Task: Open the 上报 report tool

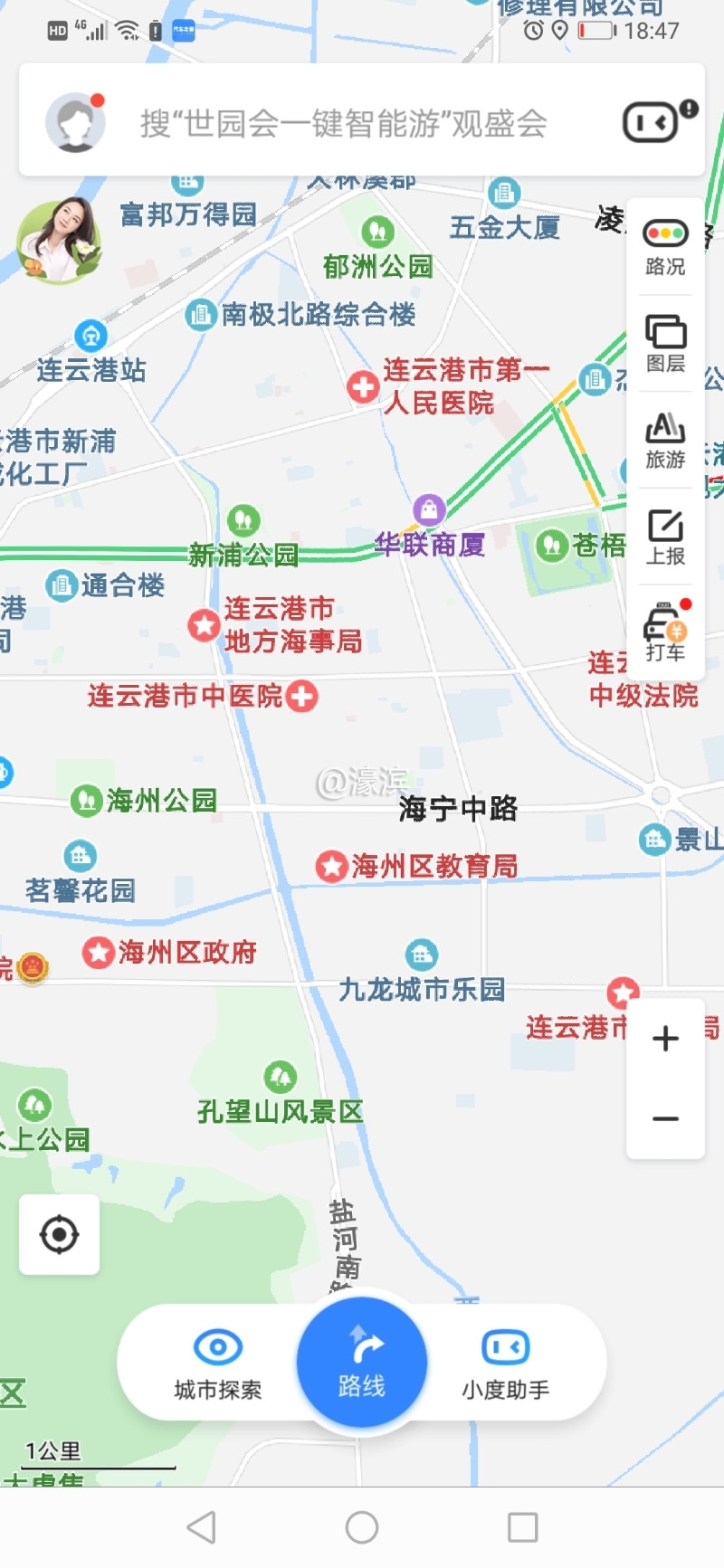Action: [x=663, y=537]
